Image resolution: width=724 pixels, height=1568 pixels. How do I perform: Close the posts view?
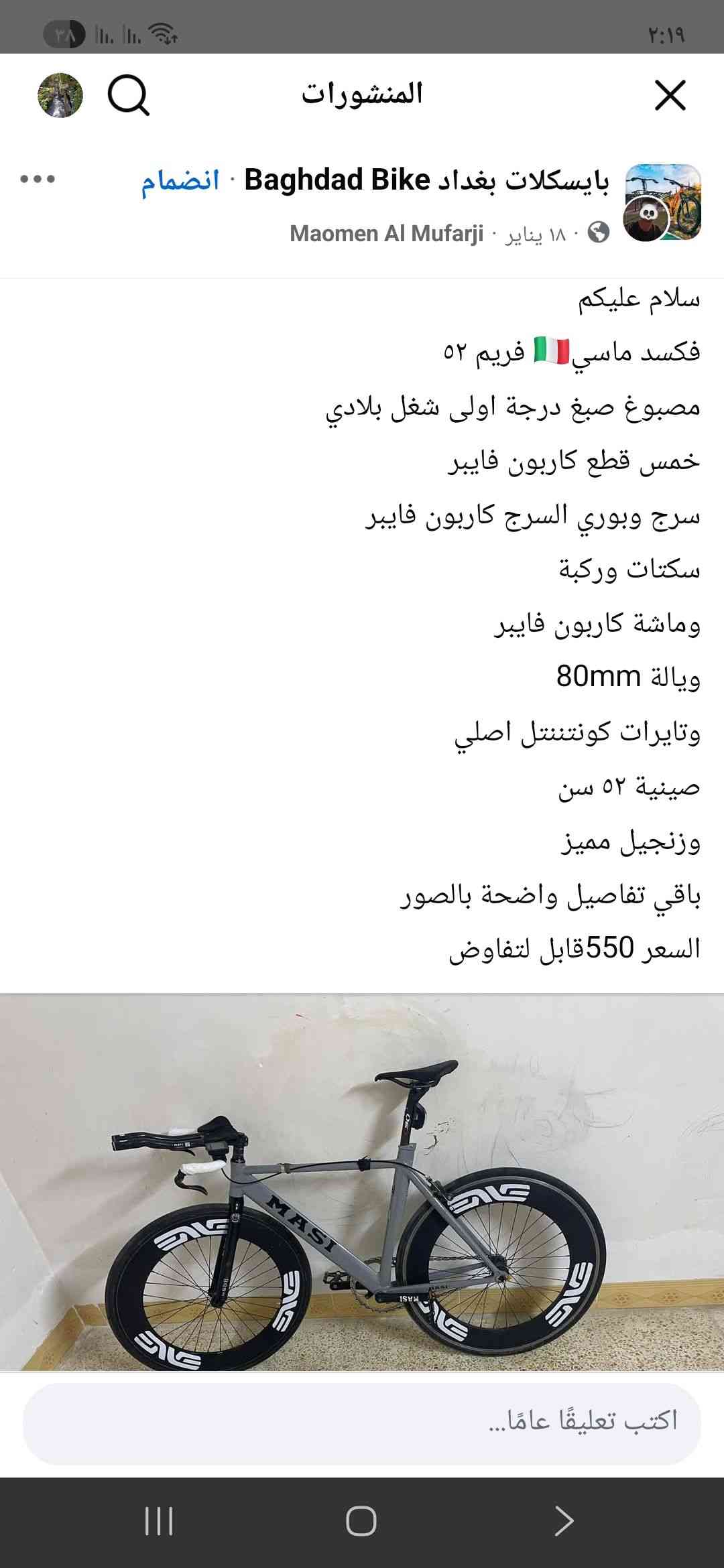click(670, 95)
